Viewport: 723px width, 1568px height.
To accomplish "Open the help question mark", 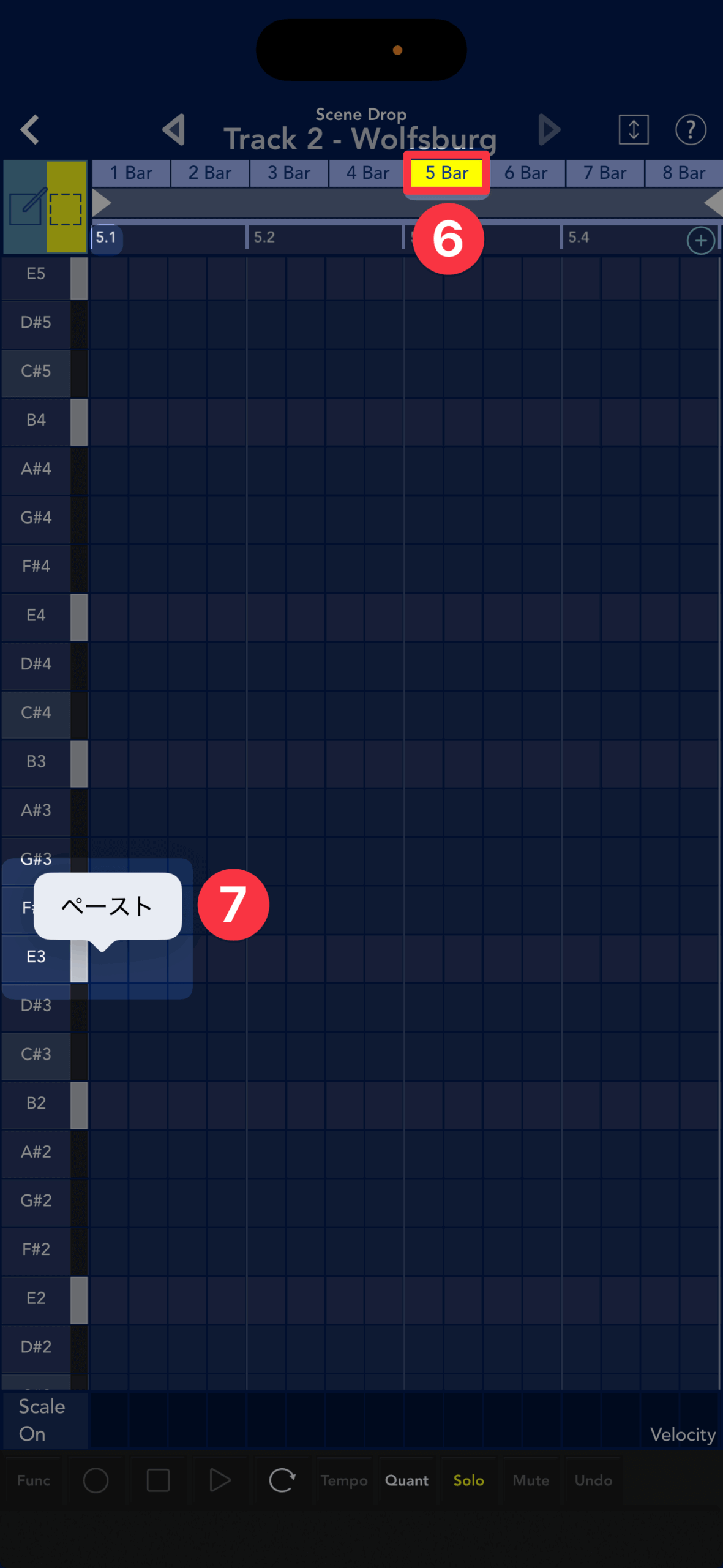I will 691,129.
